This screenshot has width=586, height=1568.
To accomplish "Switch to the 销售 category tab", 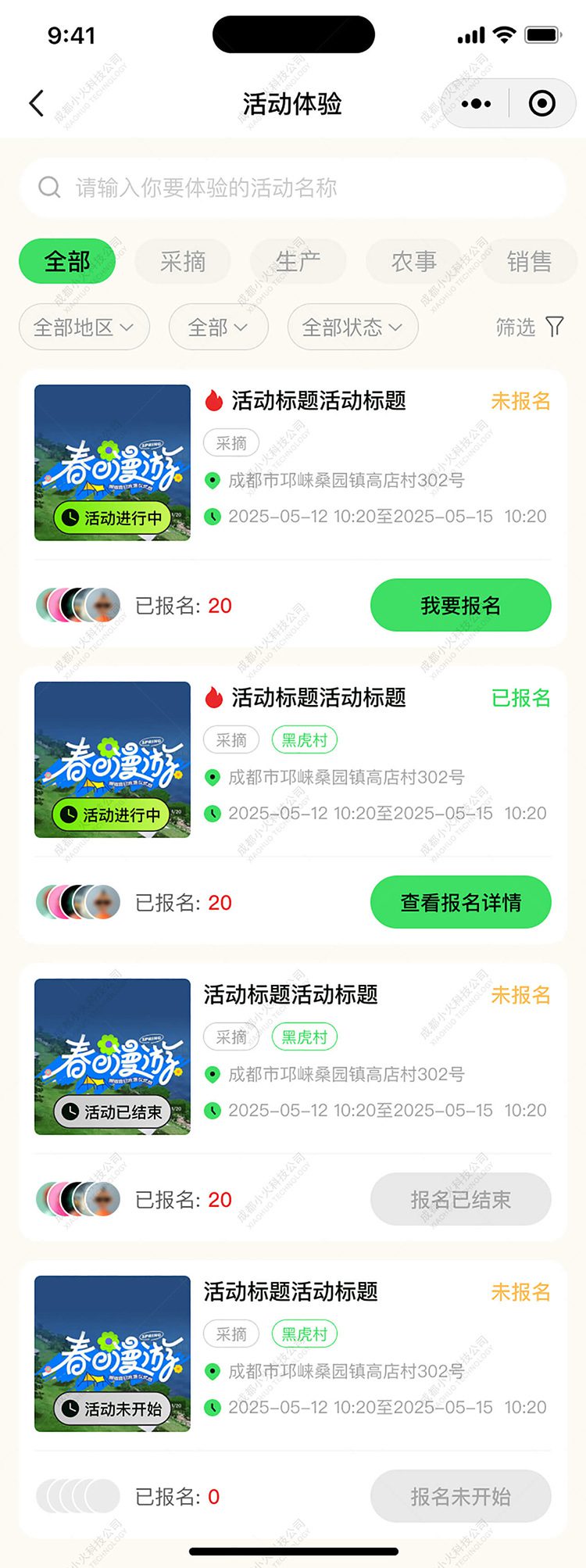I will click(x=528, y=261).
